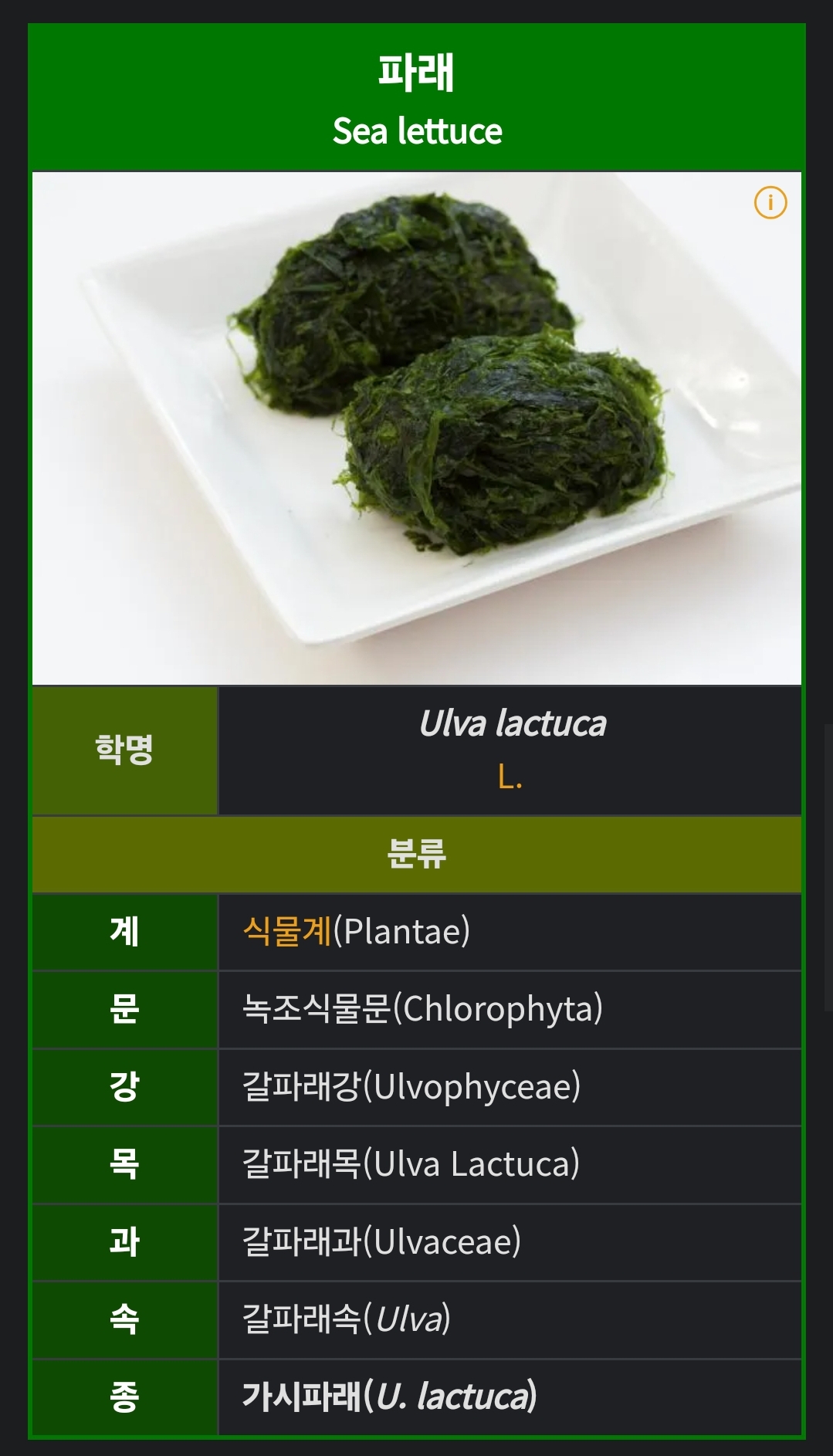Open the L. author link
Screen dimensions: 833x1456
[x=510, y=777]
